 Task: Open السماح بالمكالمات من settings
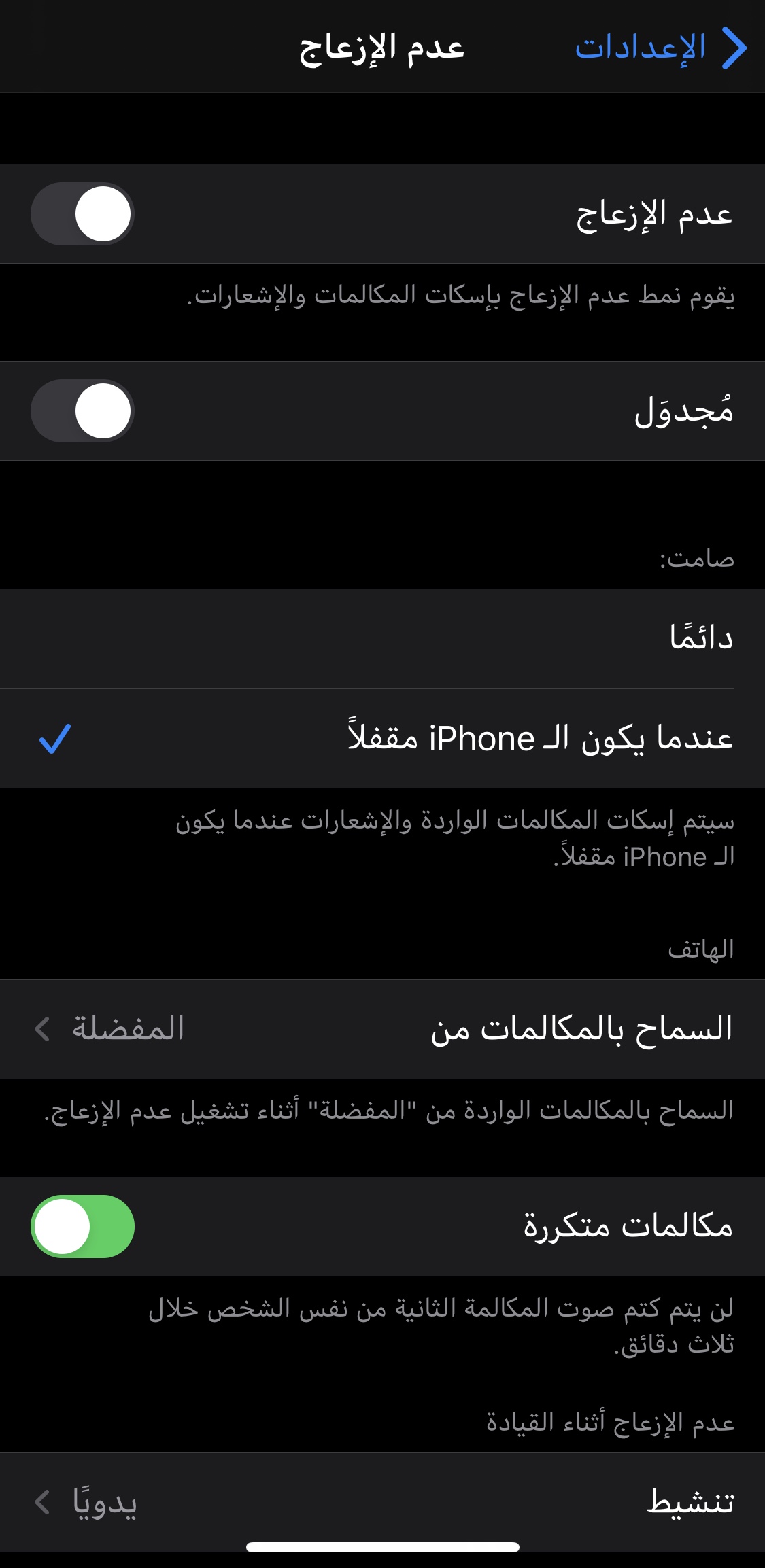(x=382, y=1028)
